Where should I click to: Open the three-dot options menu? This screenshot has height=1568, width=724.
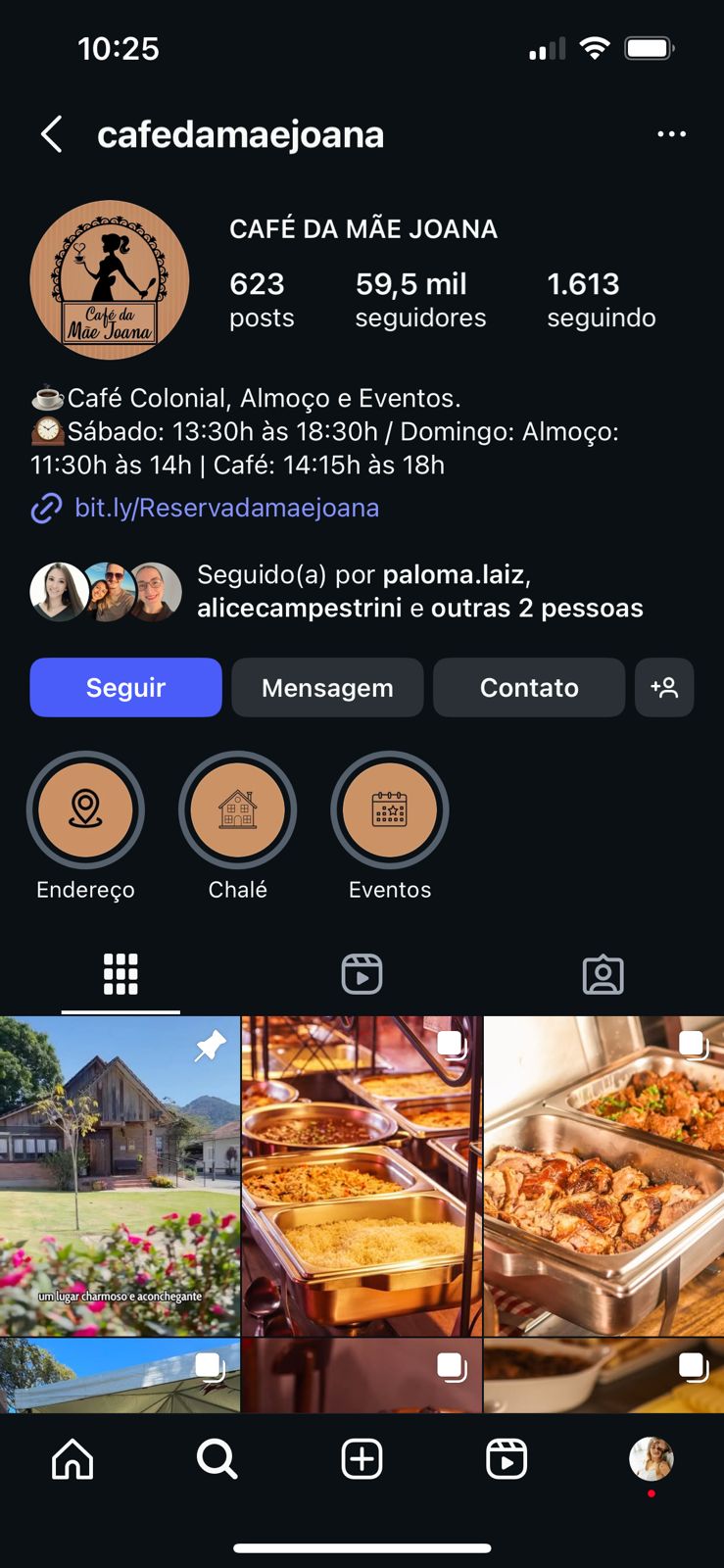(x=671, y=134)
